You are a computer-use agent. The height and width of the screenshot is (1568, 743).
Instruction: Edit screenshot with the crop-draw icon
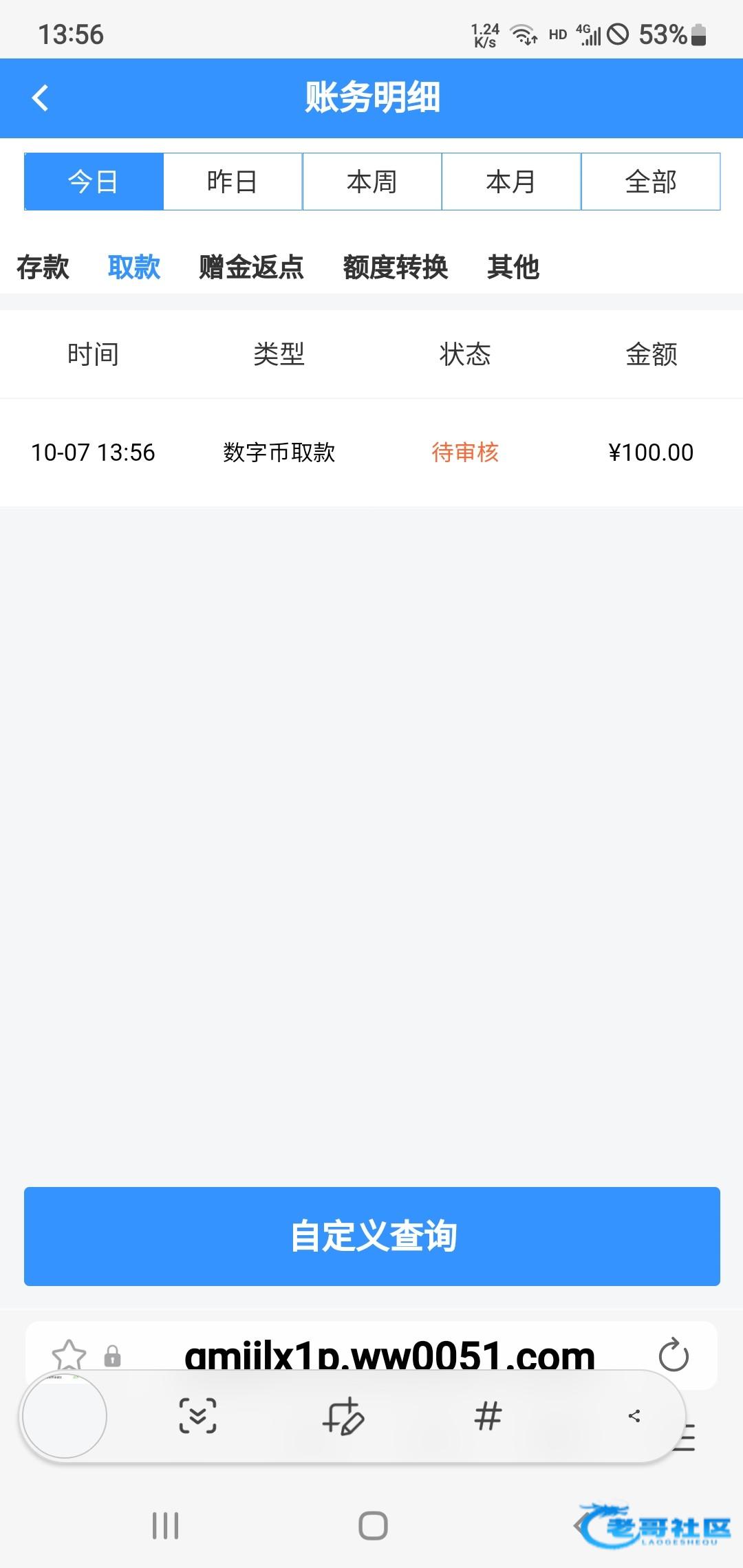point(343,1415)
